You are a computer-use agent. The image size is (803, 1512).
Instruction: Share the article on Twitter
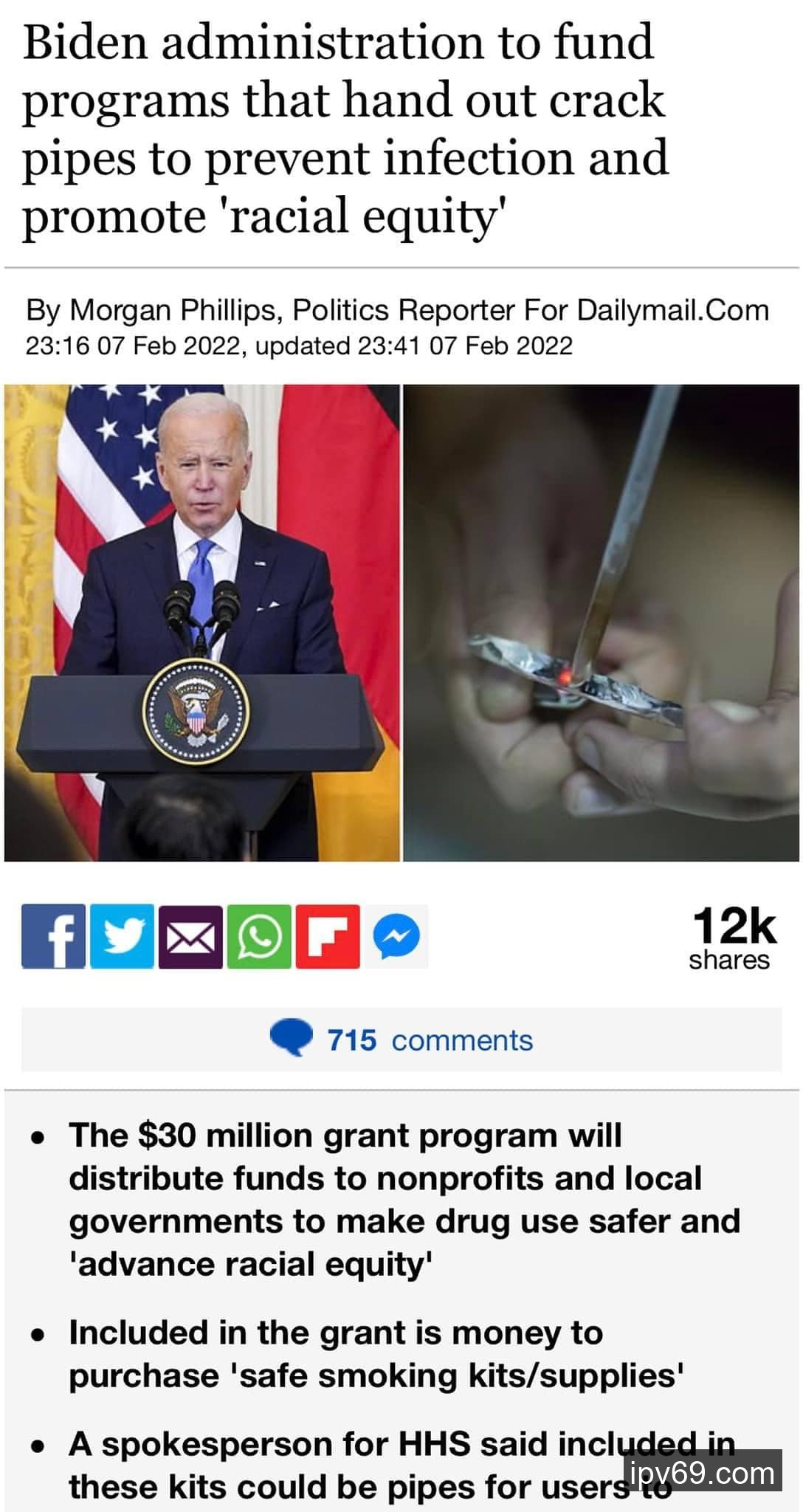[x=122, y=936]
